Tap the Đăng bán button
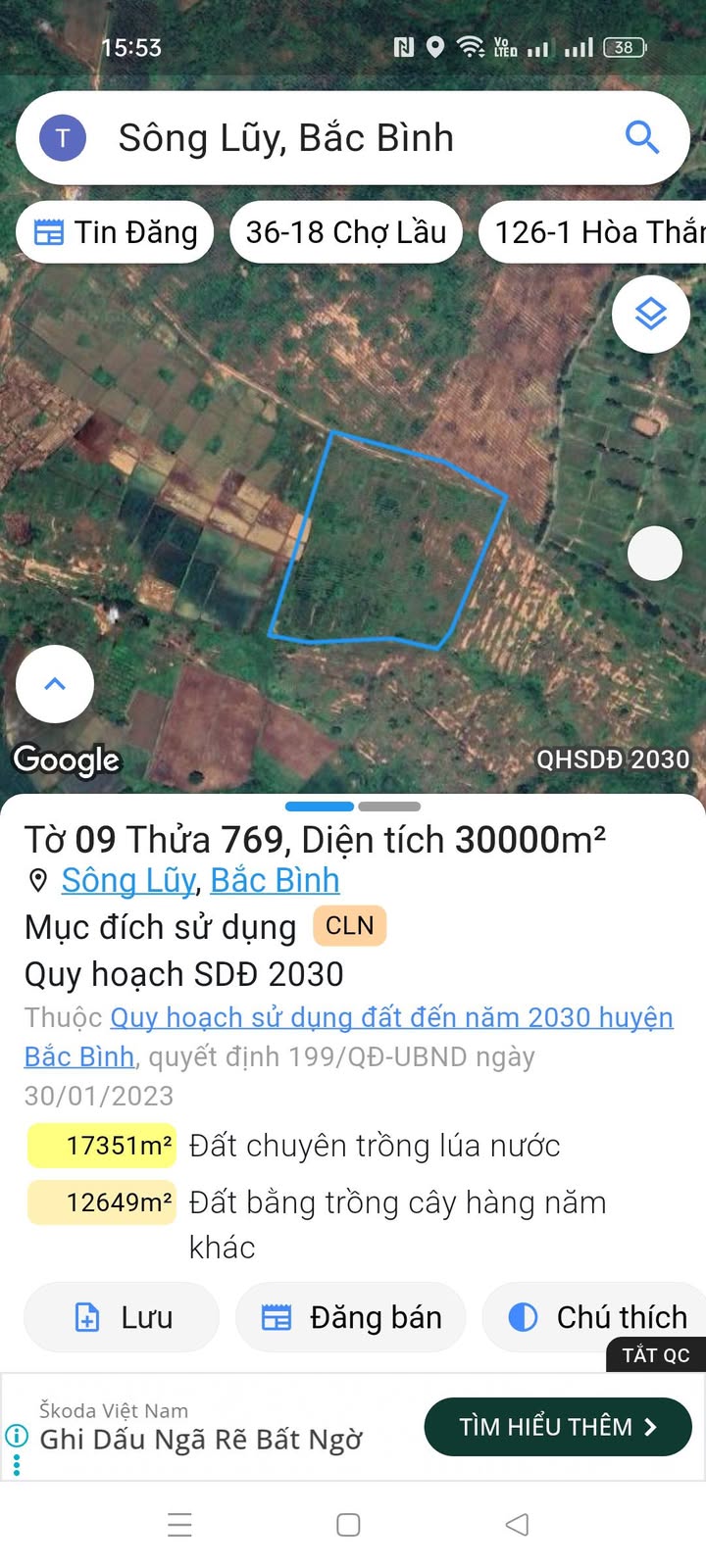This screenshot has height=1568, width=706. [x=351, y=1317]
